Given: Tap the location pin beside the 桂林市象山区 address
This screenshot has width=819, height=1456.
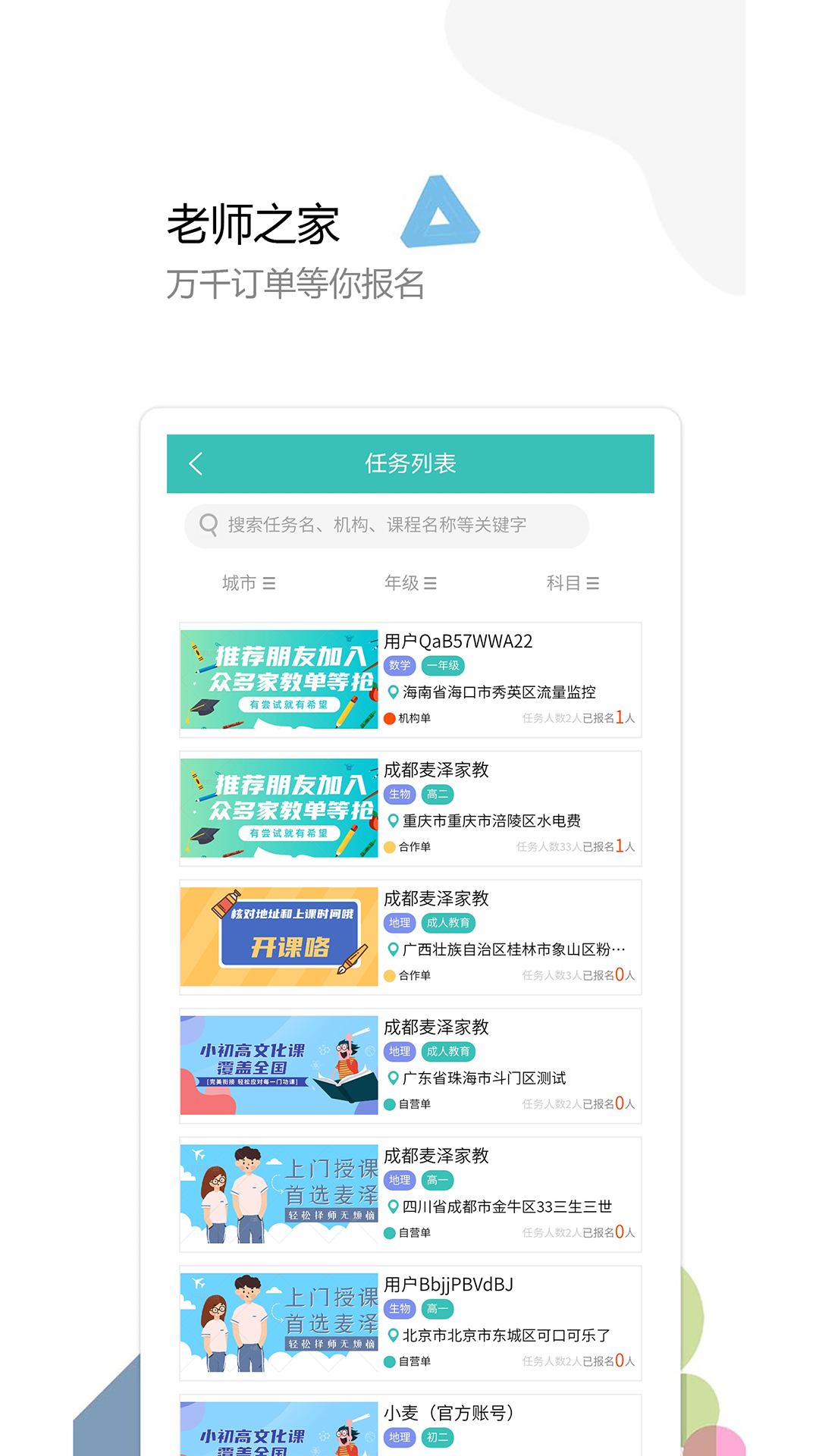Looking at the screenshot, I should click(394, 947).
